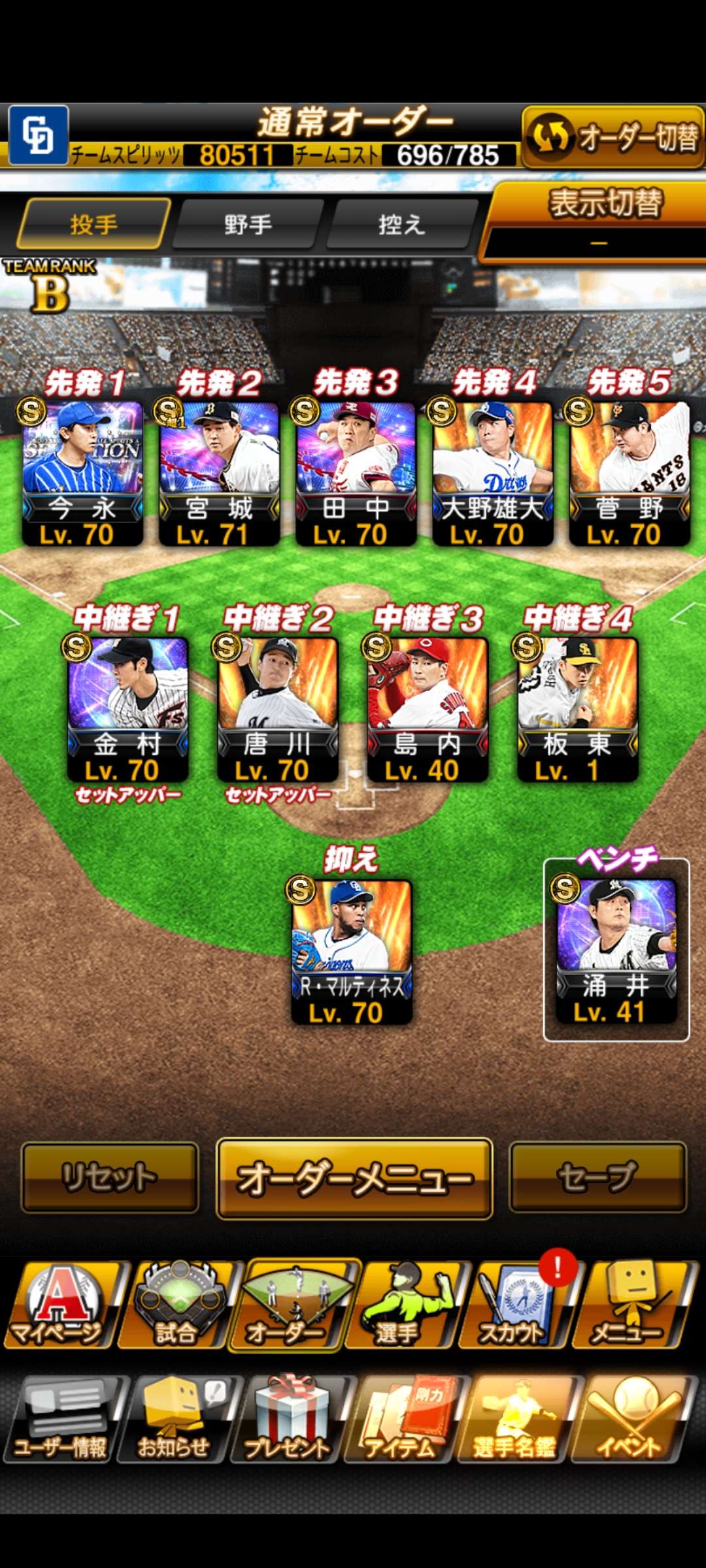
Task: View お知らせ notices
Action: (x=174, y=1419)
